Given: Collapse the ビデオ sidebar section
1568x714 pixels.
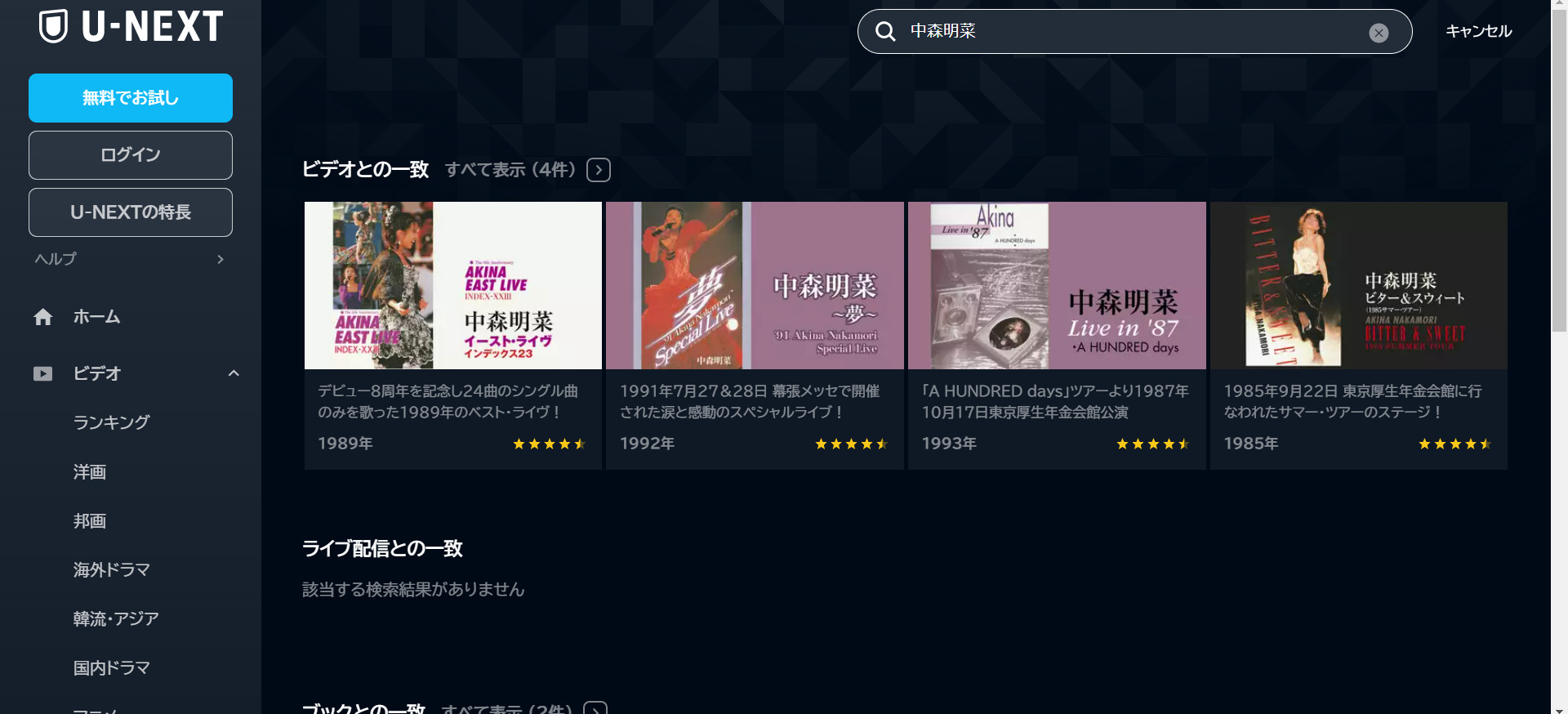Looking at the screenshot, I should click(x=234, y=373).
